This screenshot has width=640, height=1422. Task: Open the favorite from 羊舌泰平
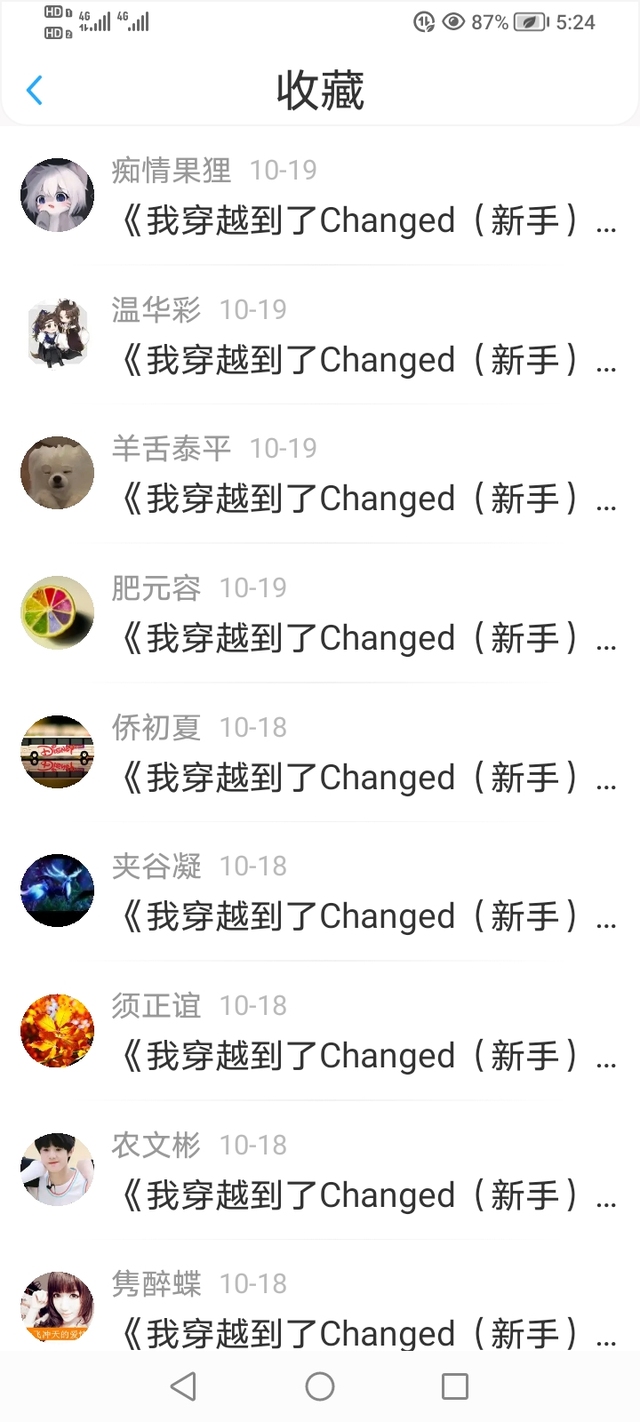click(x=366, y=498)
